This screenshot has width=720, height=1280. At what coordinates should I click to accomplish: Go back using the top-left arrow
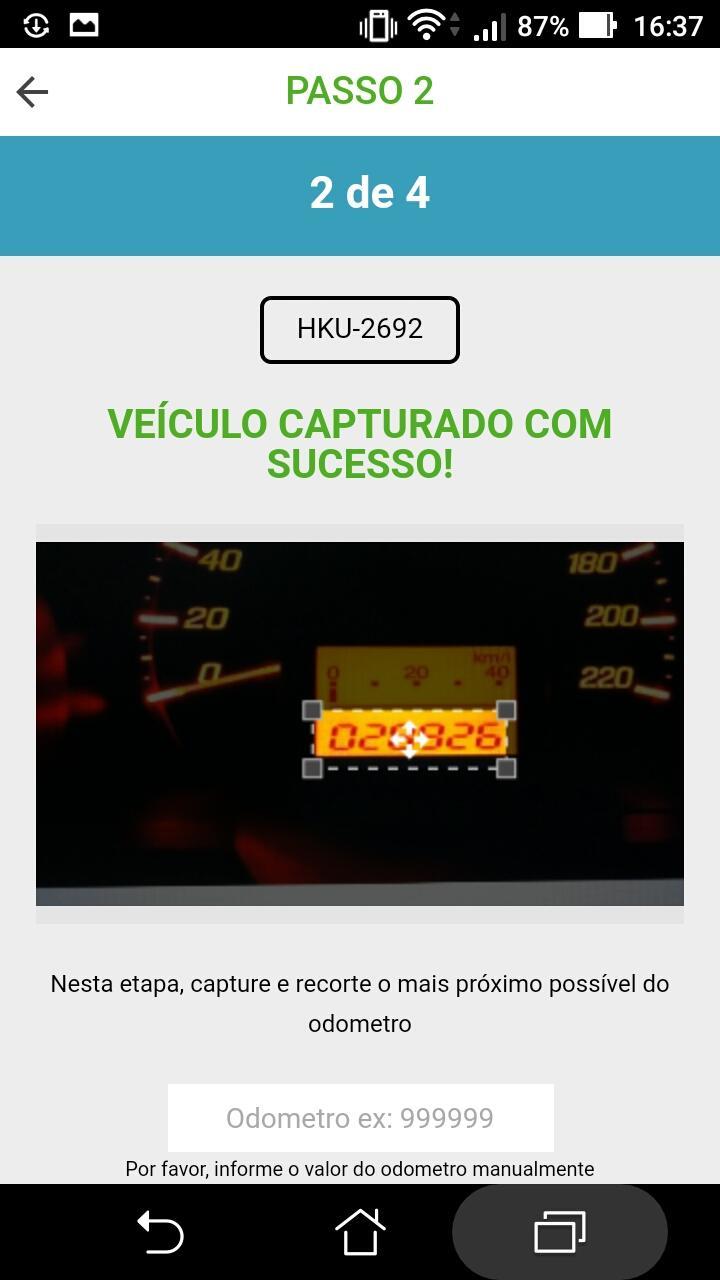coord(32,92)
